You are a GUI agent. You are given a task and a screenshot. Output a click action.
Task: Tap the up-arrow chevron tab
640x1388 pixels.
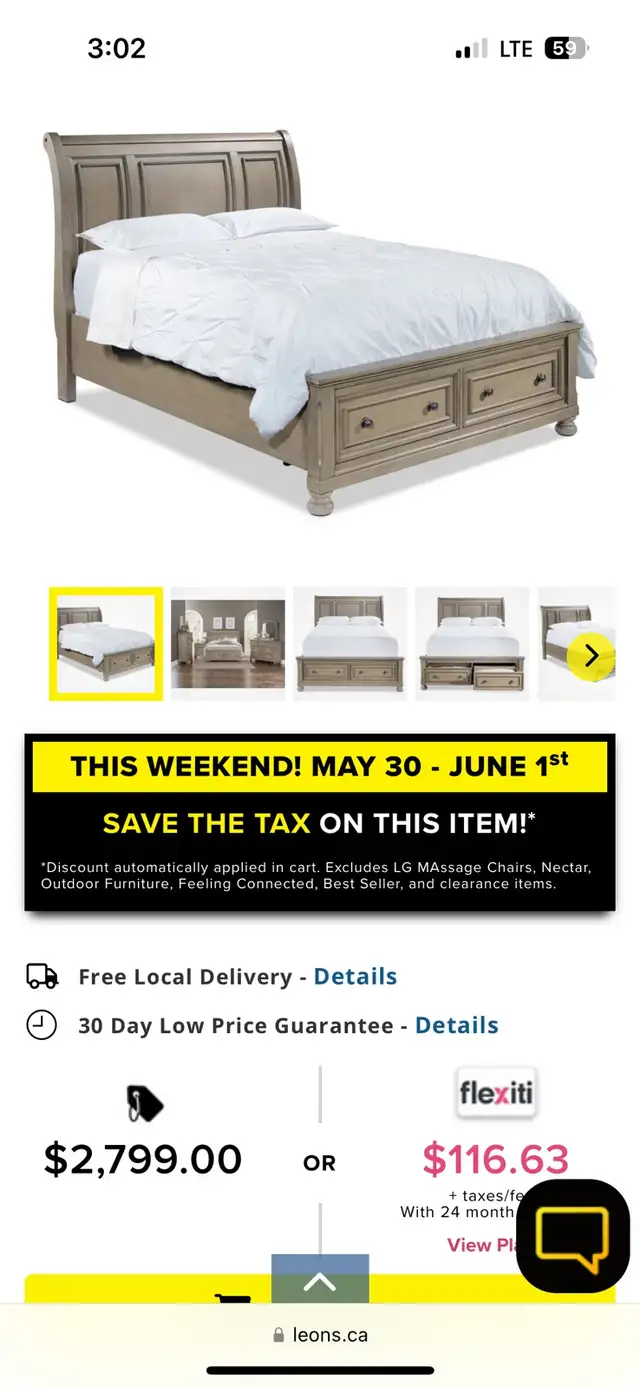click(320, 1280)
